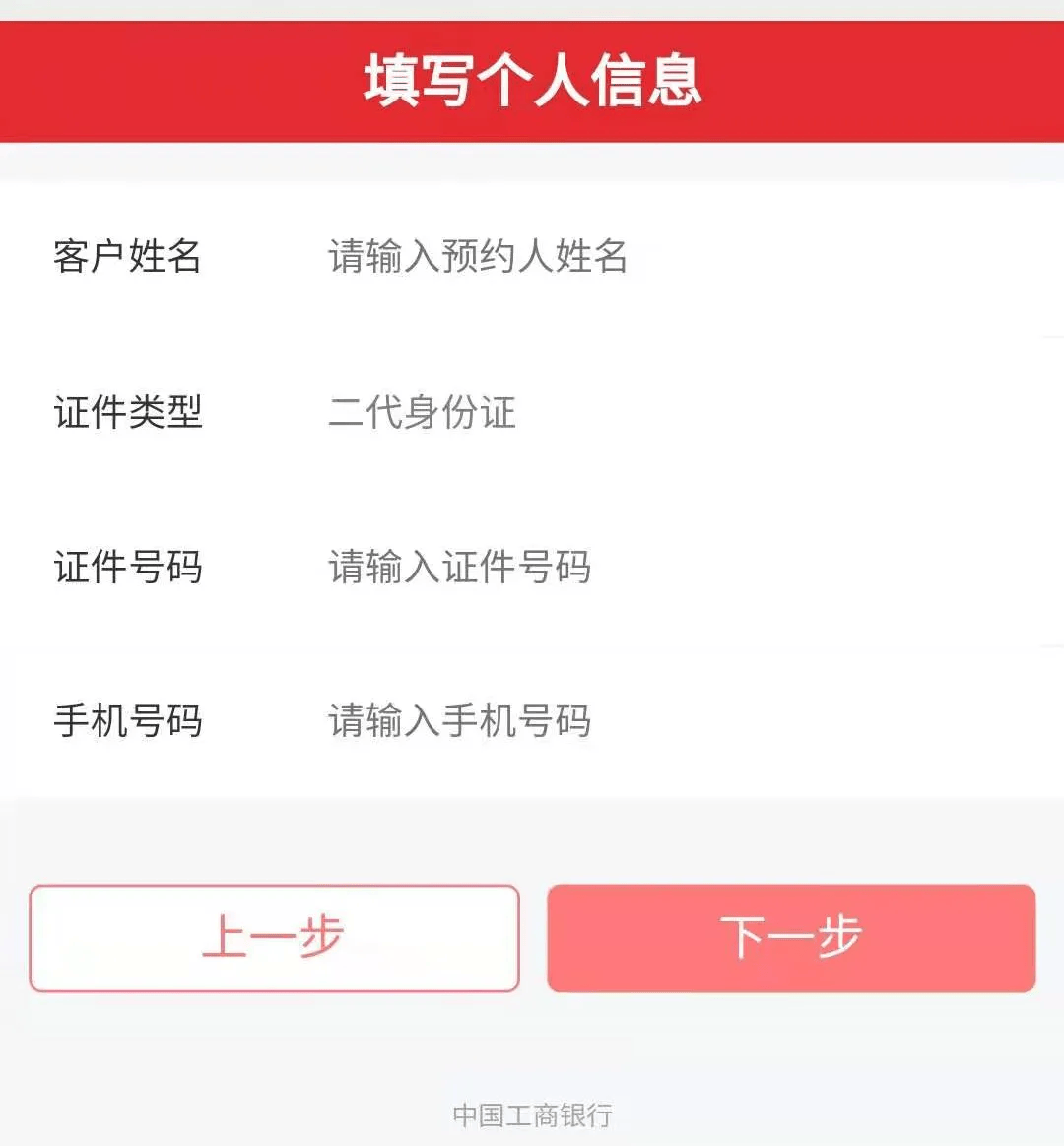Select the 请输入手机号码 placeholder field
Screen dimensions: 1064x1146
459,722
